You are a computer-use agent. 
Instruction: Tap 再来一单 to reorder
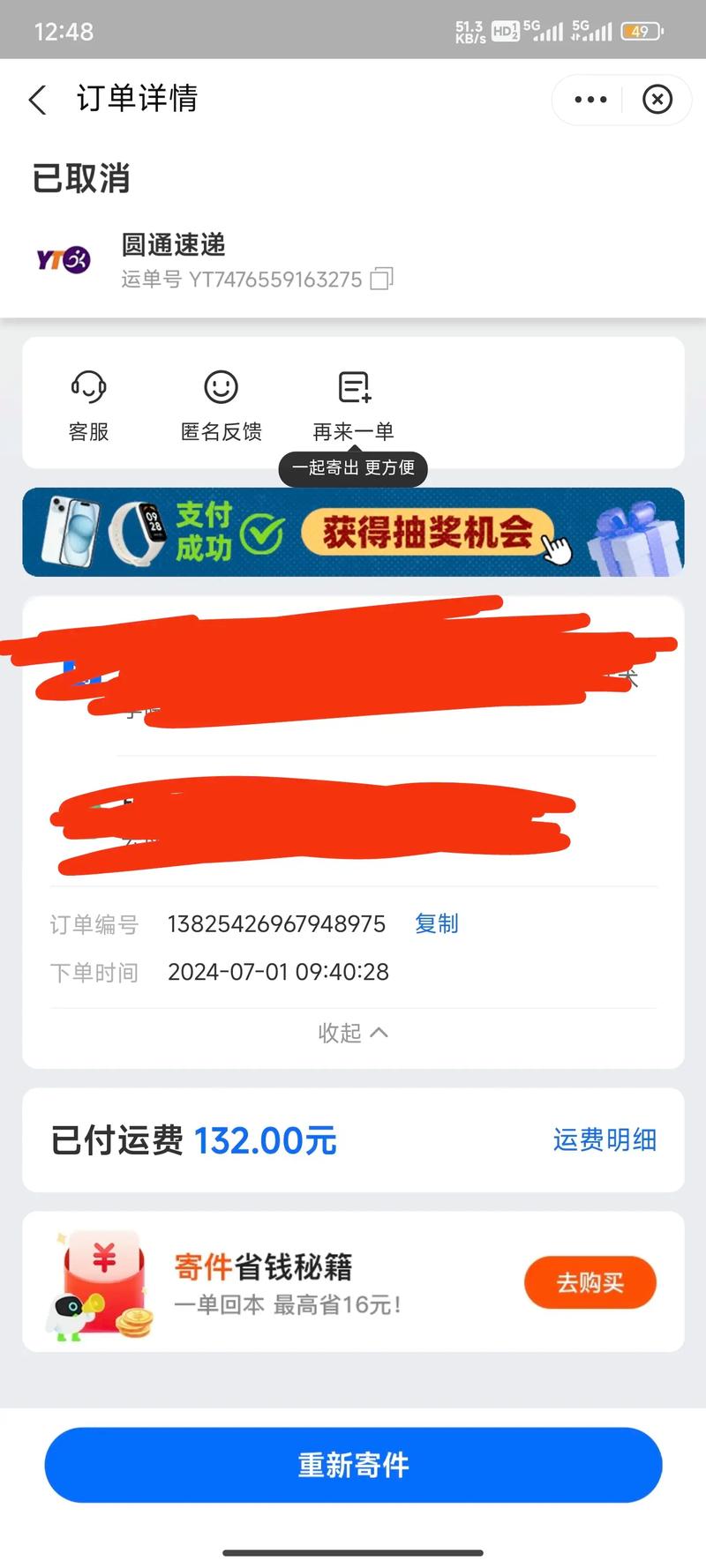coord(354,406)
